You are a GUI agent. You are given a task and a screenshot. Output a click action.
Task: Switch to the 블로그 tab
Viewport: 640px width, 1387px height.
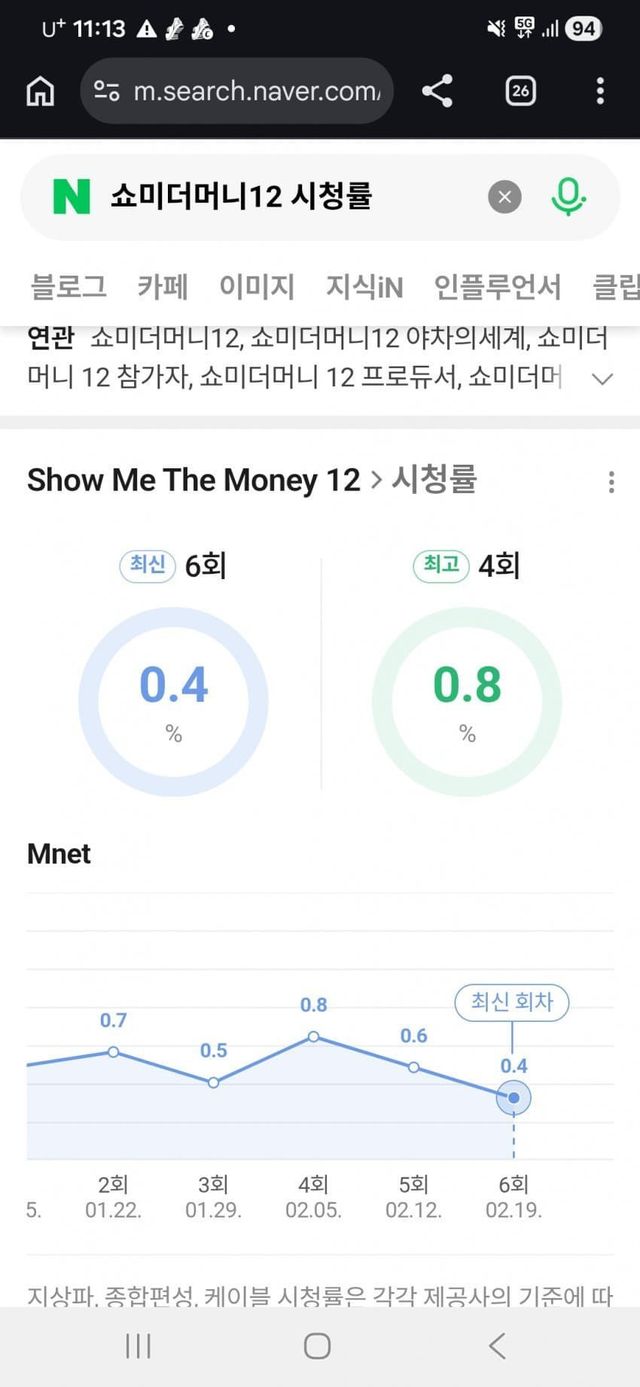[x=68, y=287]
